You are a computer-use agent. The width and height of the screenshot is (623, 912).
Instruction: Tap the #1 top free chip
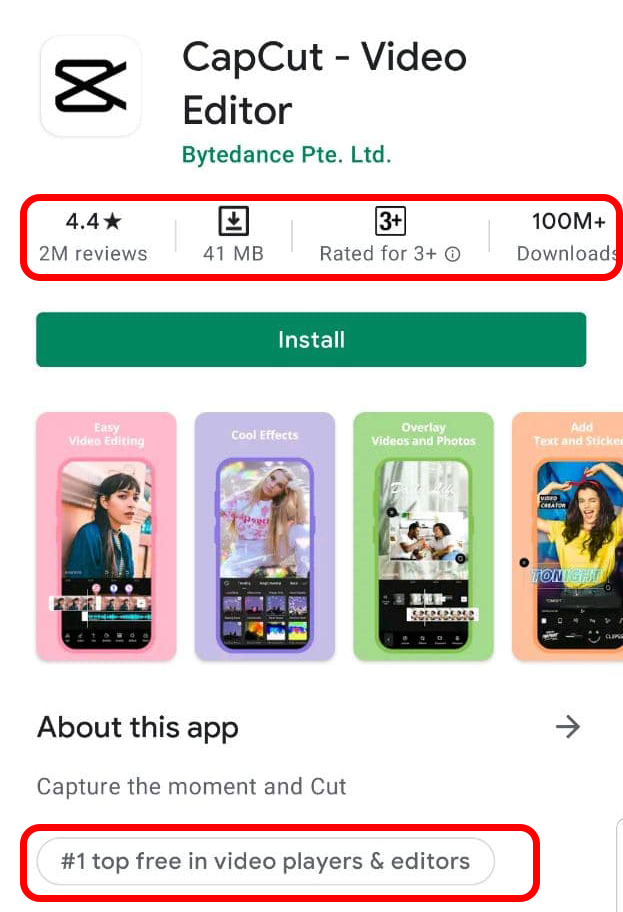click(x=265, y=861)
